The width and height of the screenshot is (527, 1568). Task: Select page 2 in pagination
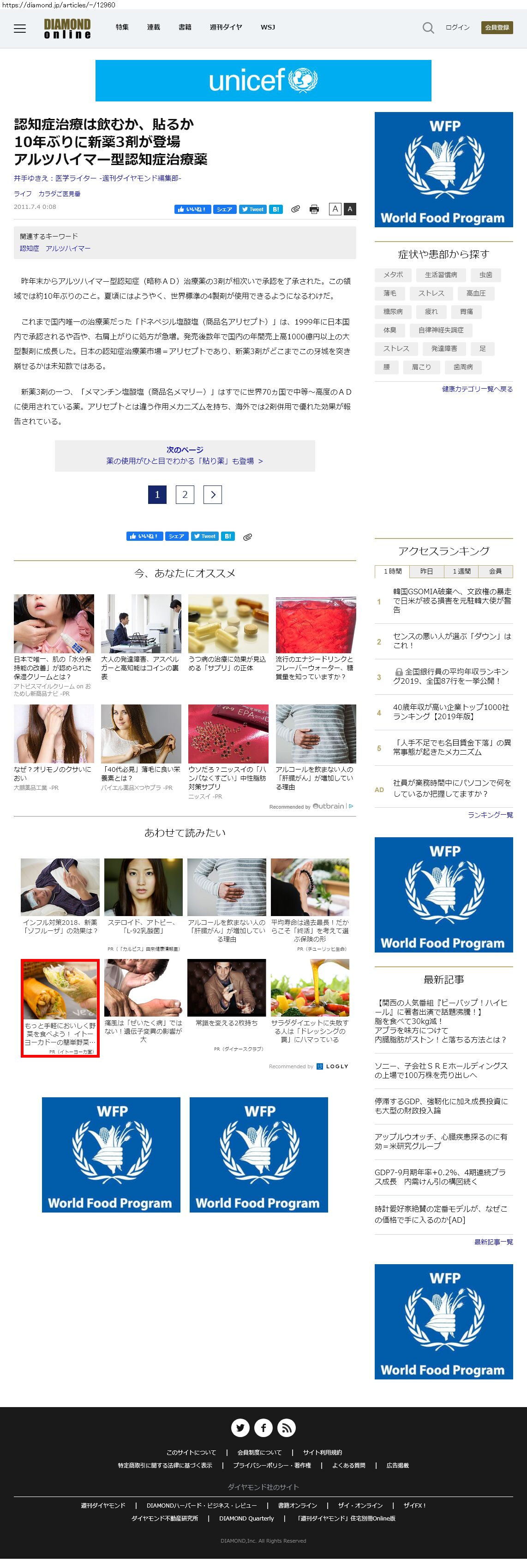(185, 494)
